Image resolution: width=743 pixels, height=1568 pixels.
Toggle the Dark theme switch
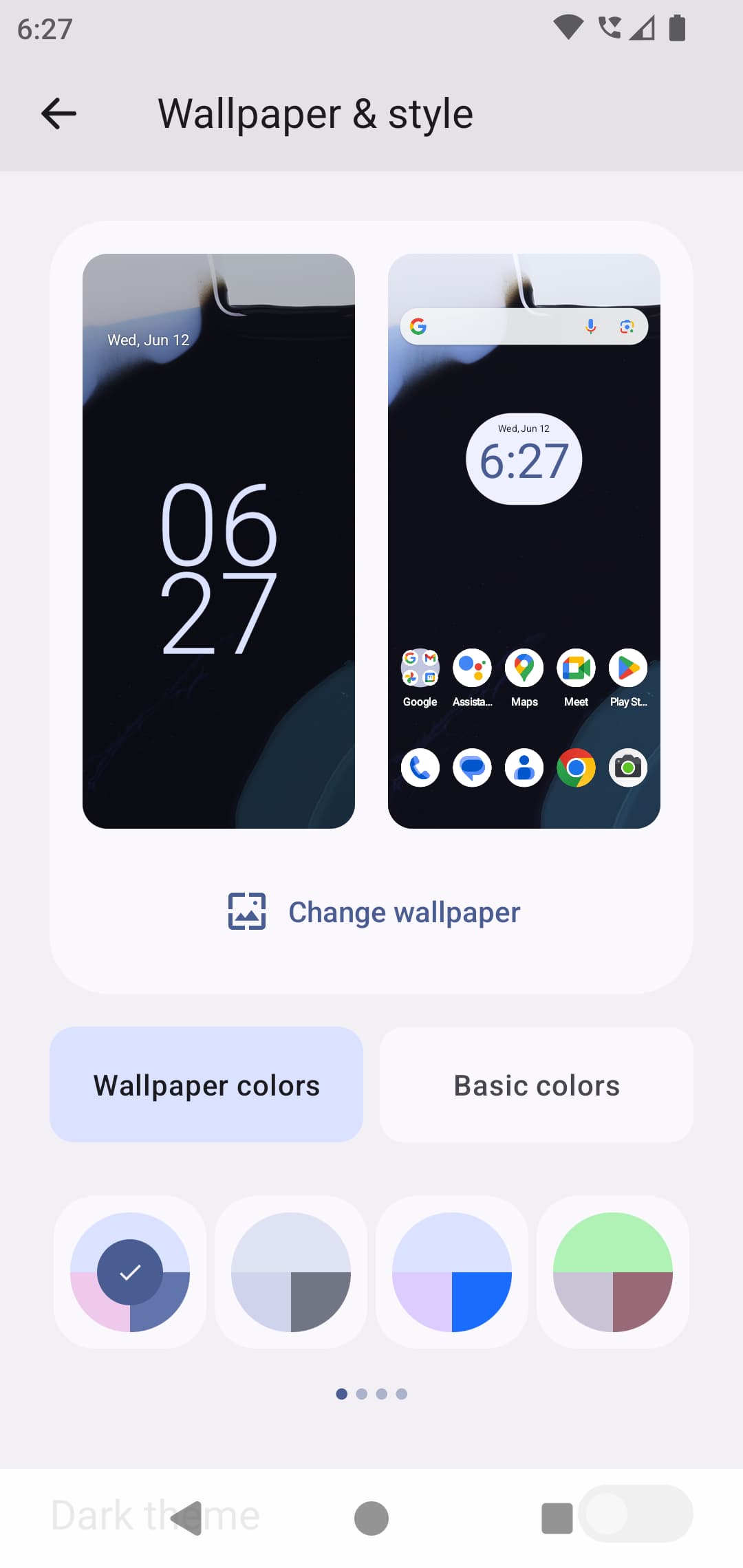635,1513
